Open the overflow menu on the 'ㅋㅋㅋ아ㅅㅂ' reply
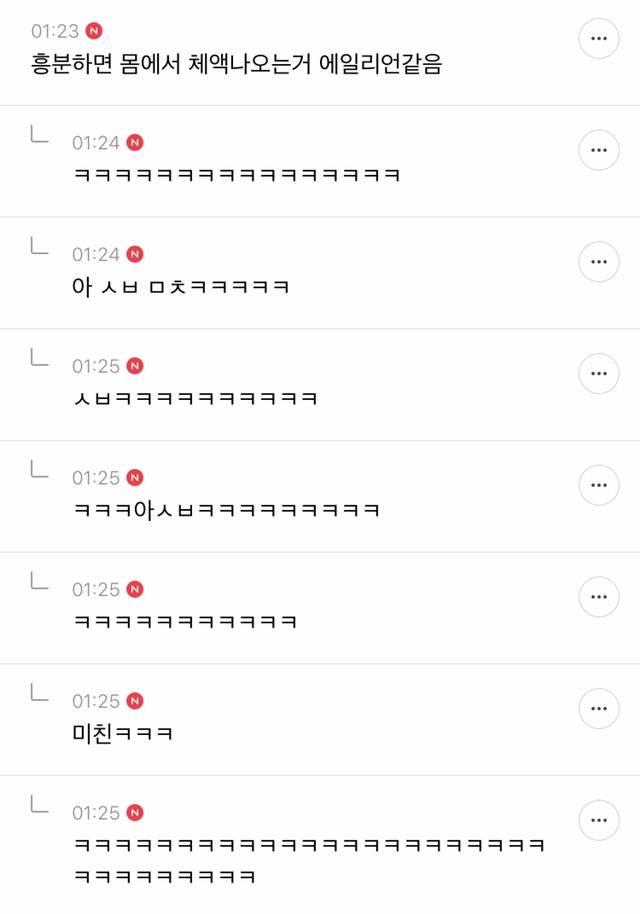 click(x=599, y=485)
